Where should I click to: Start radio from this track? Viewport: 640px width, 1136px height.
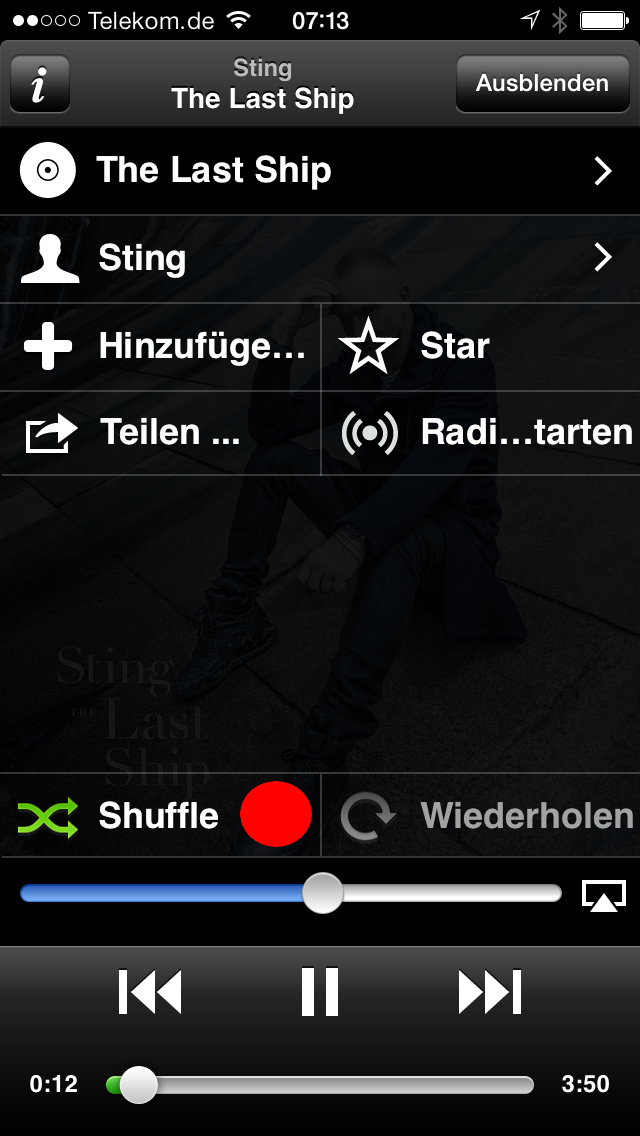(x=480, y=433)
